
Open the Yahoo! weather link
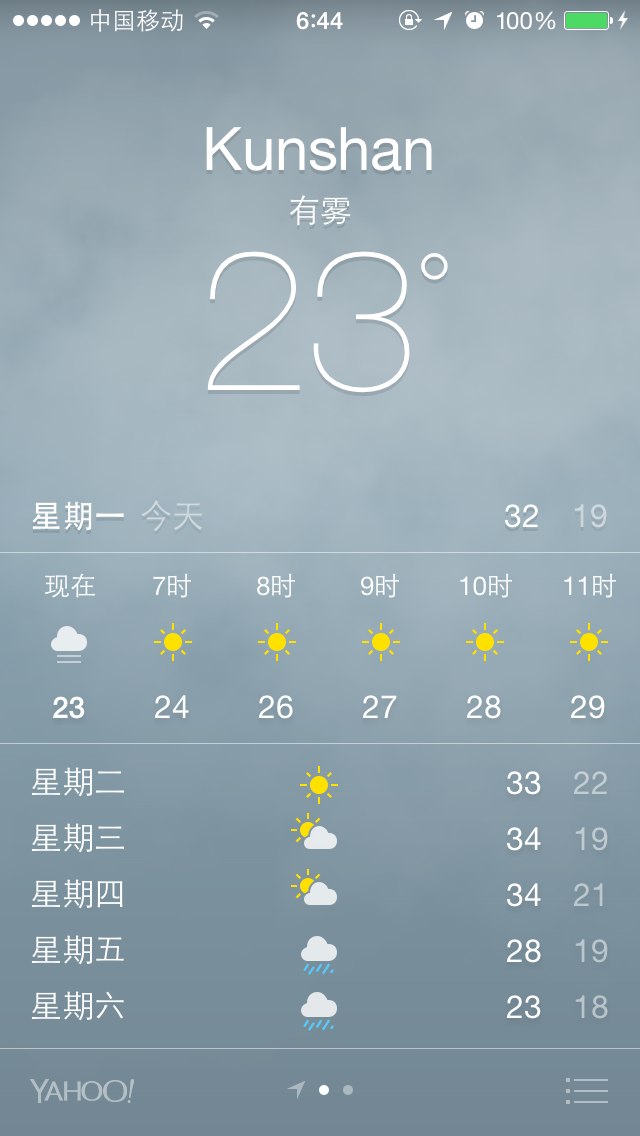pos(82,1090)
